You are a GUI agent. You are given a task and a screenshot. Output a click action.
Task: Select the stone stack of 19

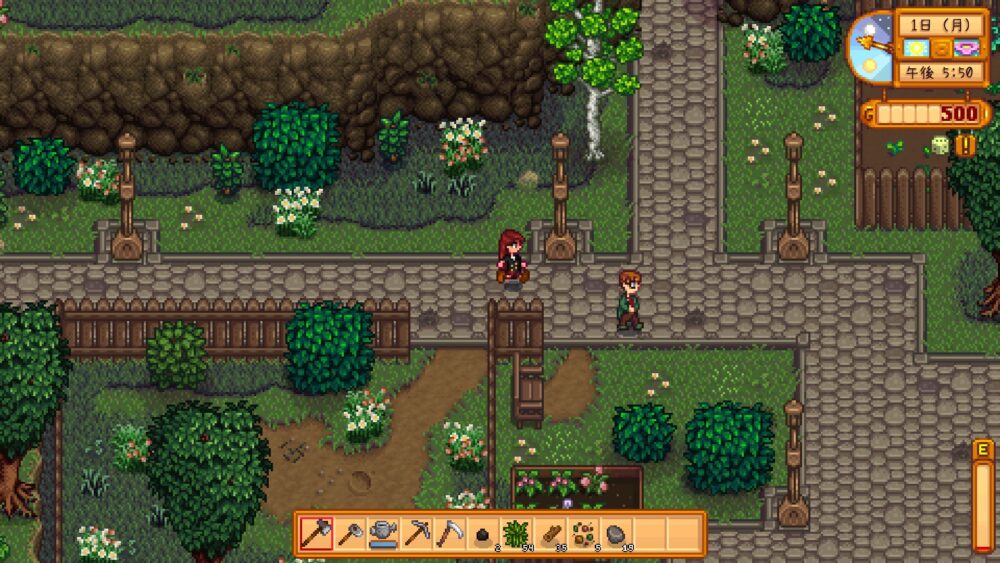pyautogui.click(x=615, y=534)
